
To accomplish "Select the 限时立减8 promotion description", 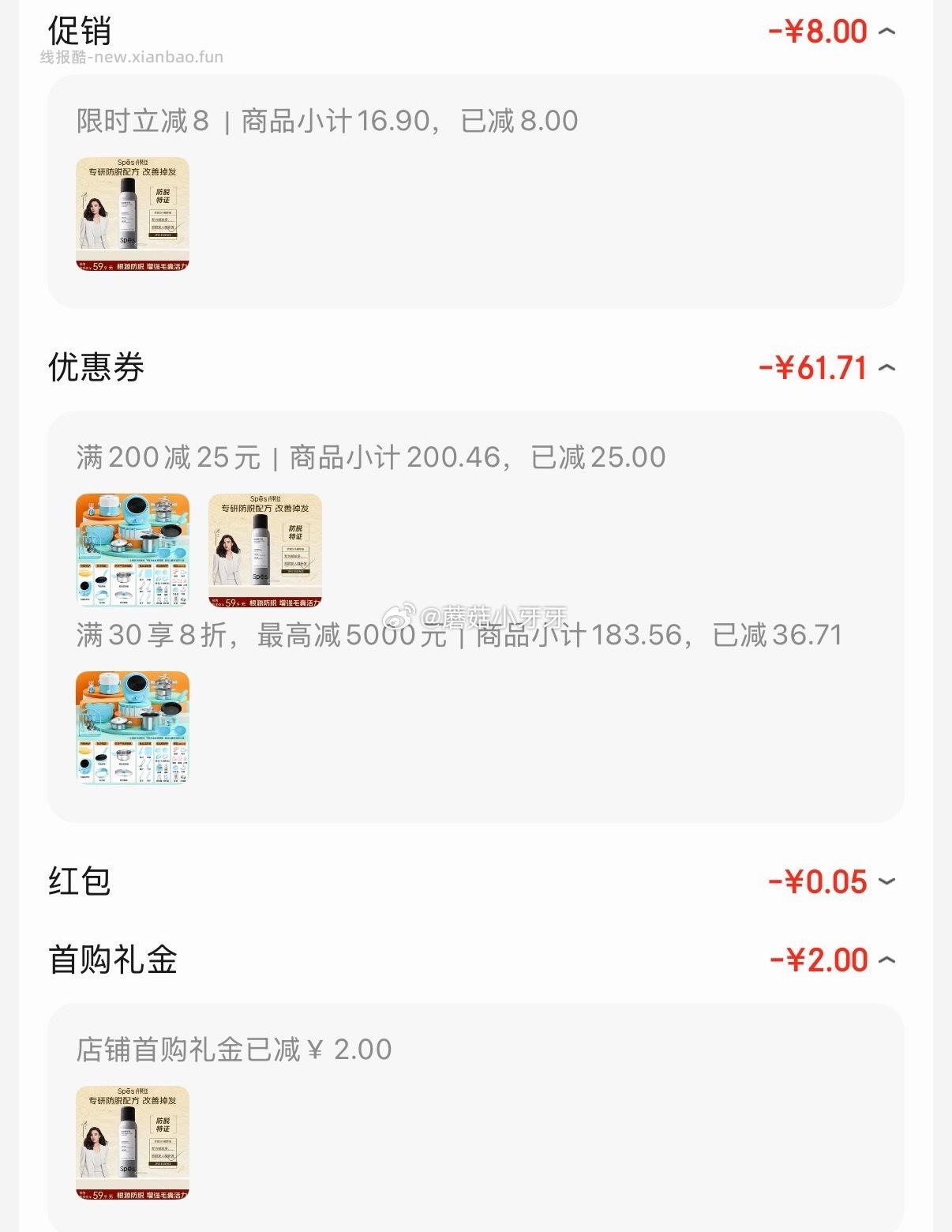I will (x=324, y=120).
